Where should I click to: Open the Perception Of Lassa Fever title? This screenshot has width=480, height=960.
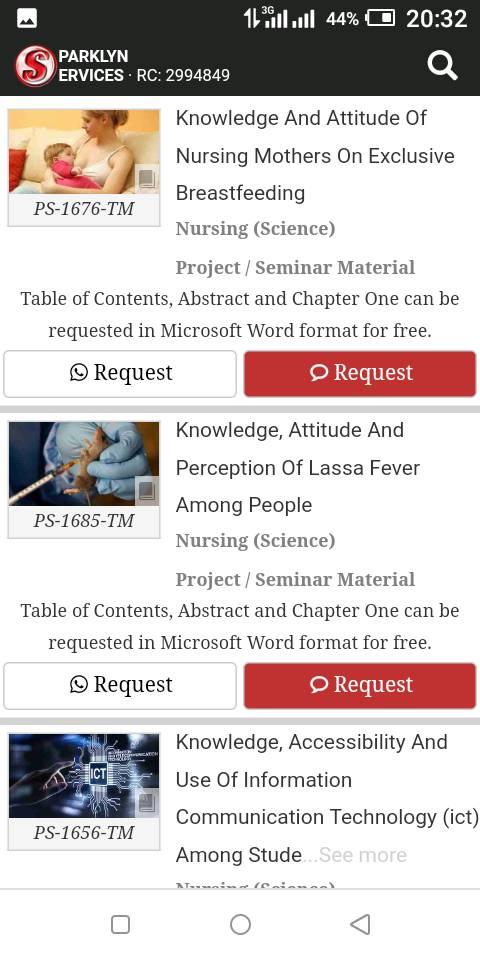coord(298,468)
